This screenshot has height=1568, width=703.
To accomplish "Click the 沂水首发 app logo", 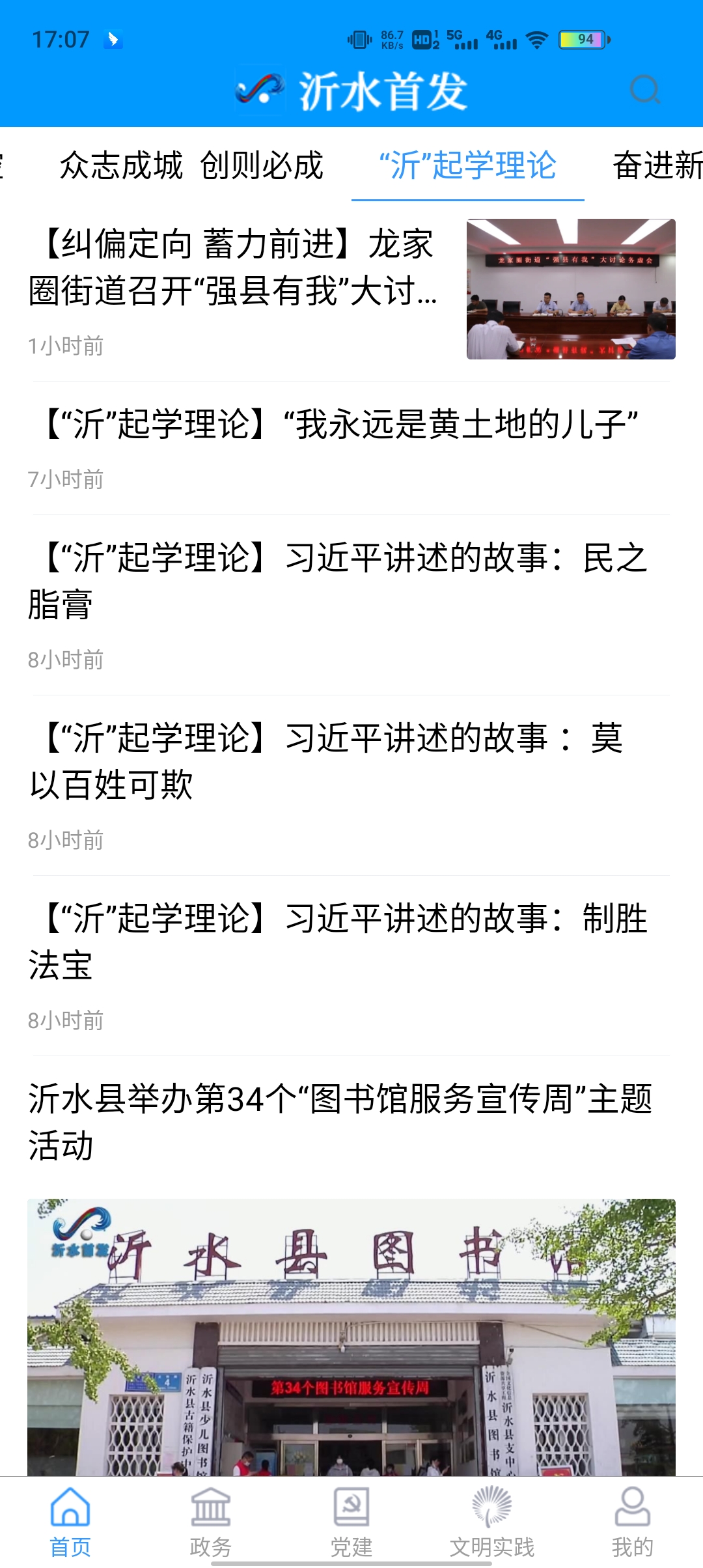I will 259,91.
